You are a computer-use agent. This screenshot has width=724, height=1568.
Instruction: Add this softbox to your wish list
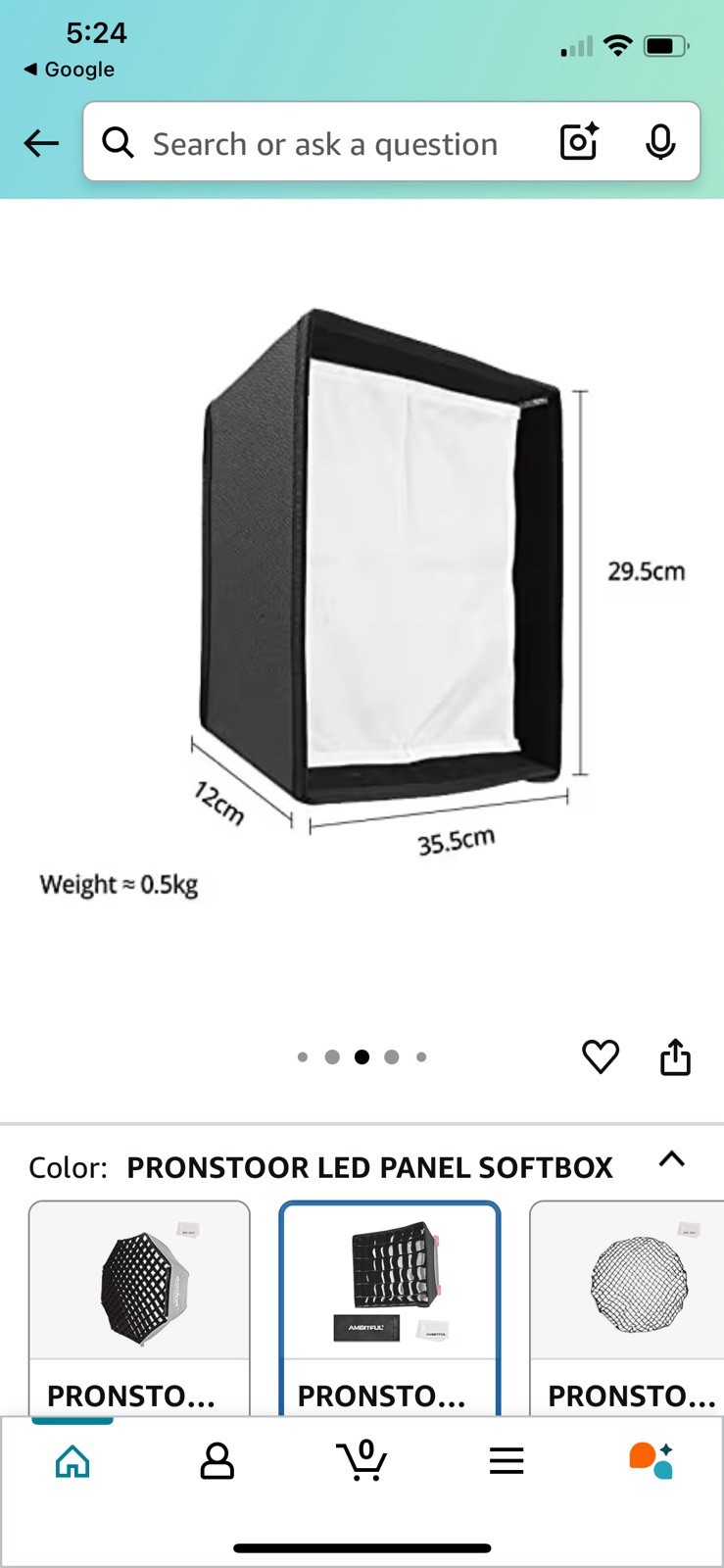[601, 1056]
